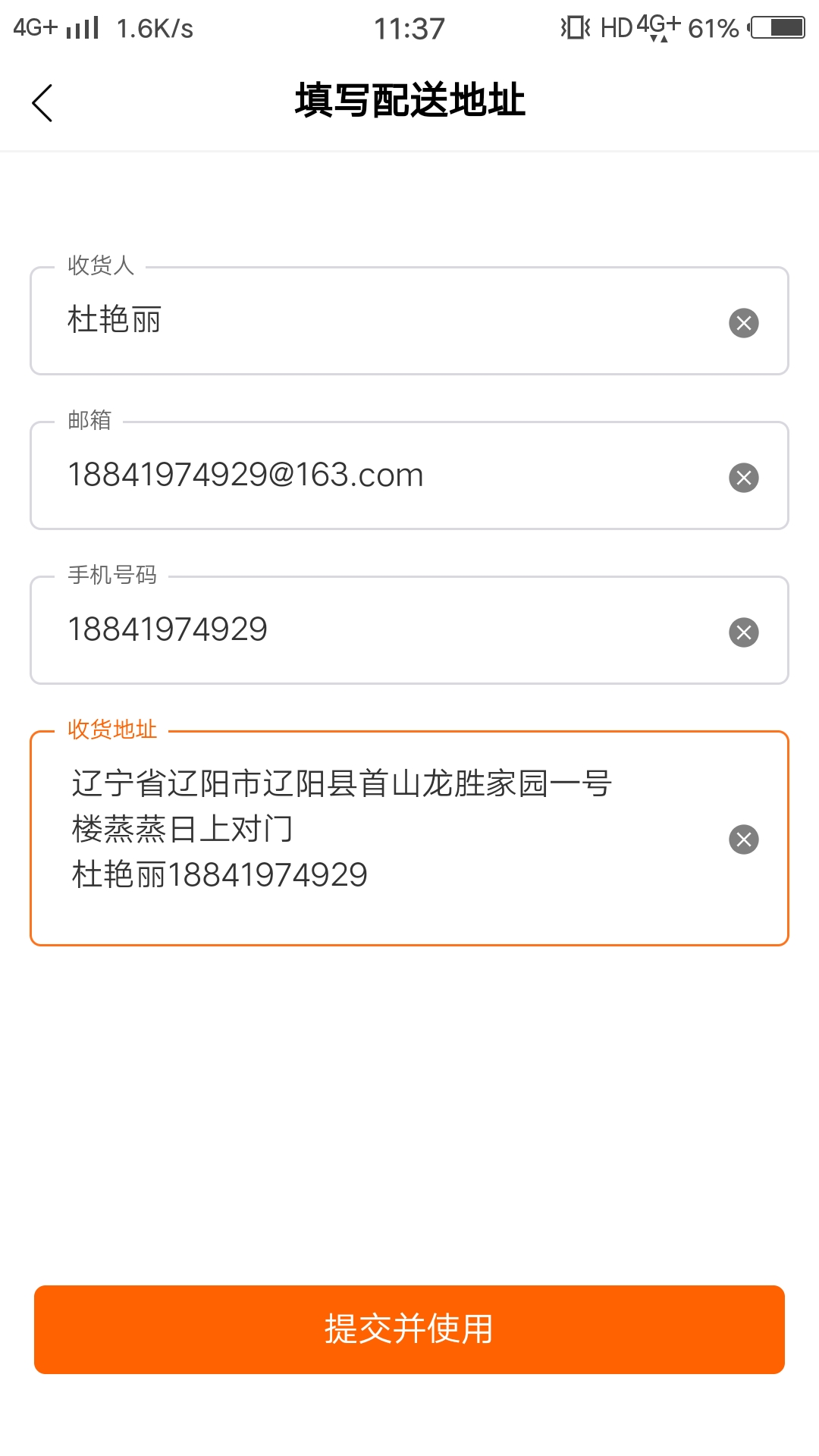The height and width of the screenshot is (1456, 819).
Task: Clear the 手机号码 field
Action: tap(743, 632)
